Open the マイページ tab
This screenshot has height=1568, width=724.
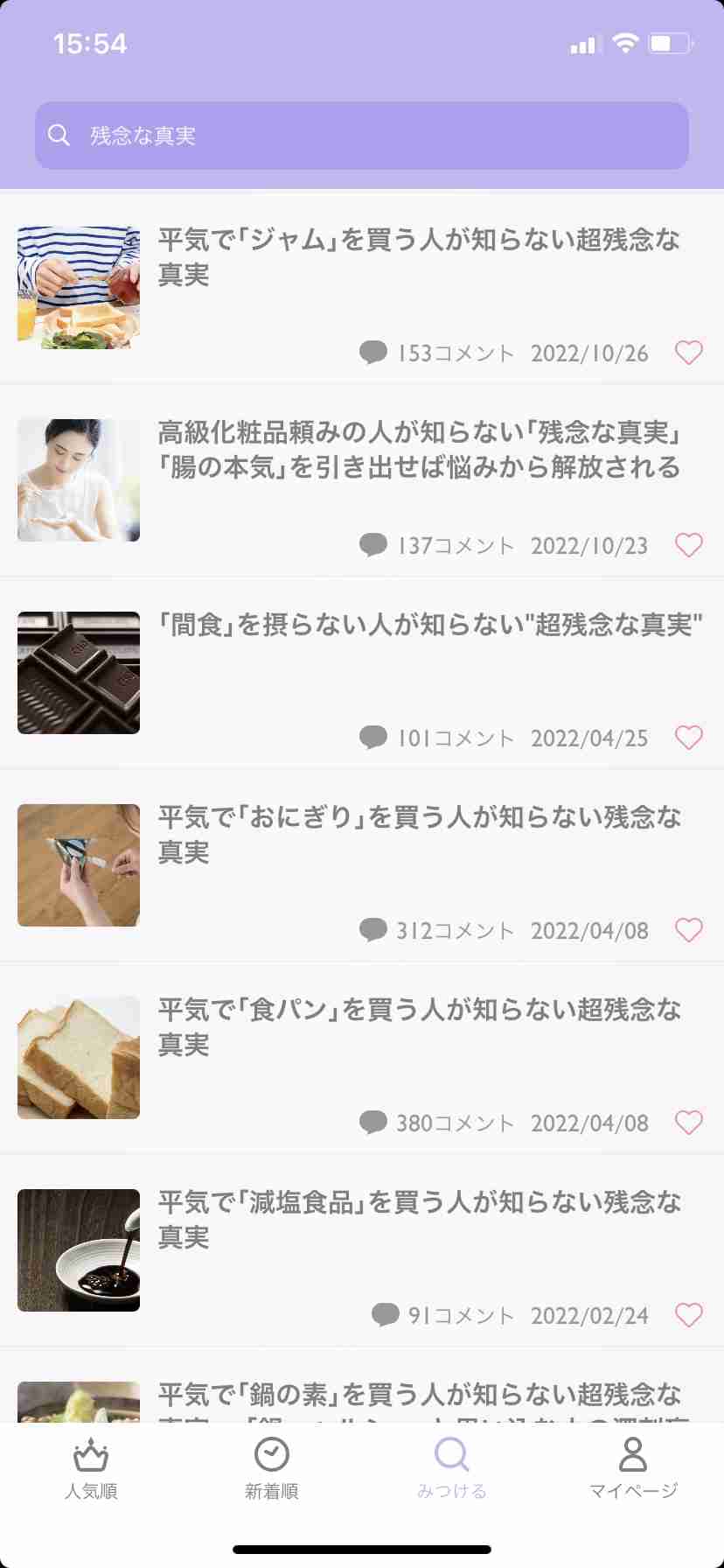(633, 1470)
